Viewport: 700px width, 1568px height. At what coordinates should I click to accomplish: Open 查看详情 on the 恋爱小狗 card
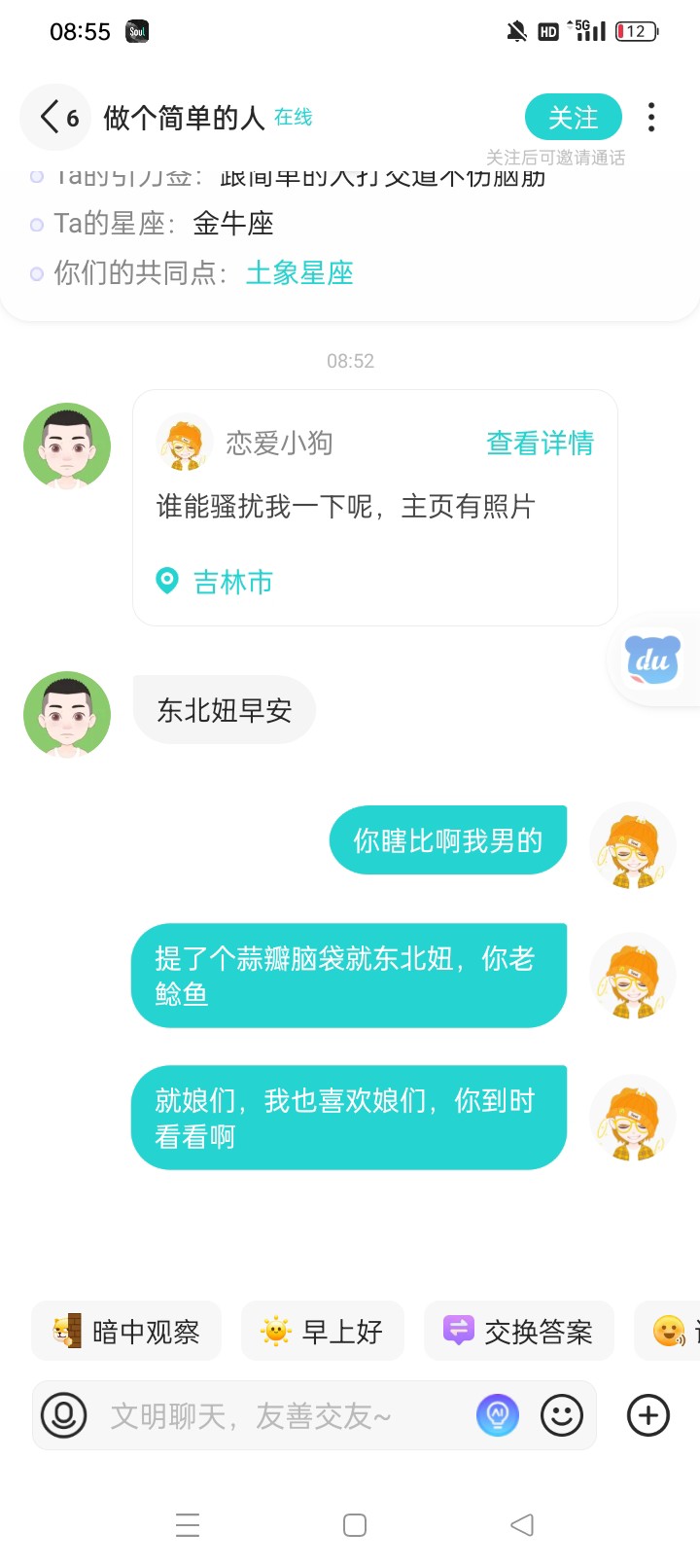(x=540, y=444)
